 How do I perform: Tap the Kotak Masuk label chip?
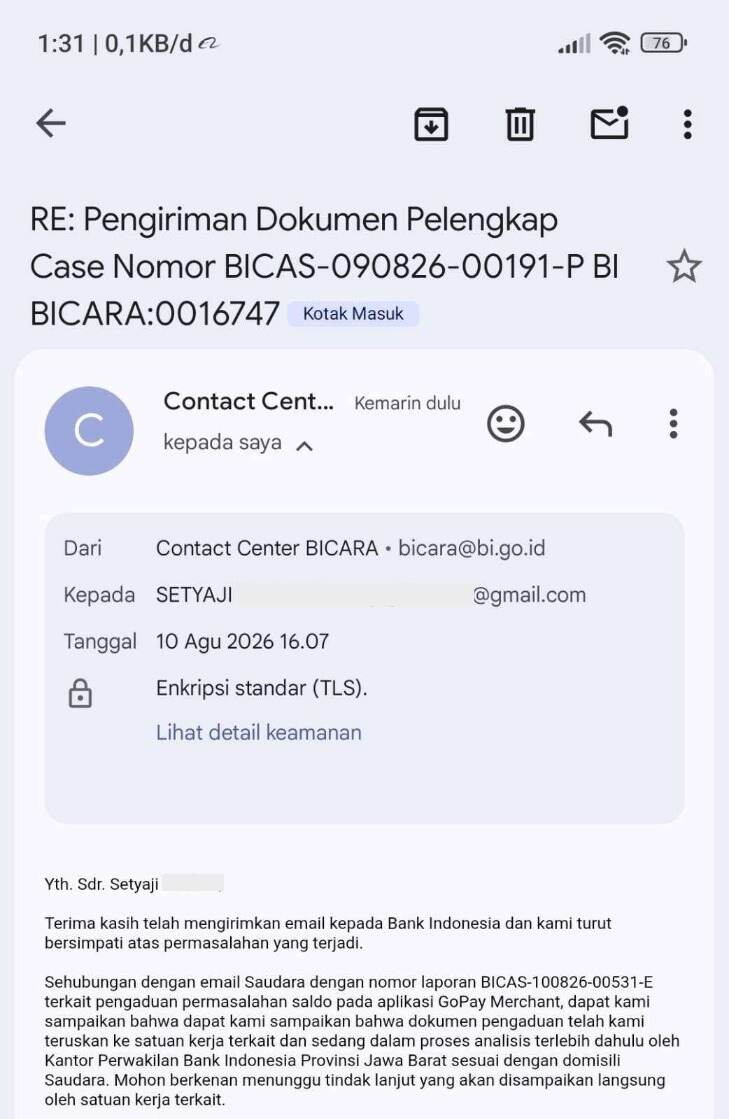tap(353, 313)
